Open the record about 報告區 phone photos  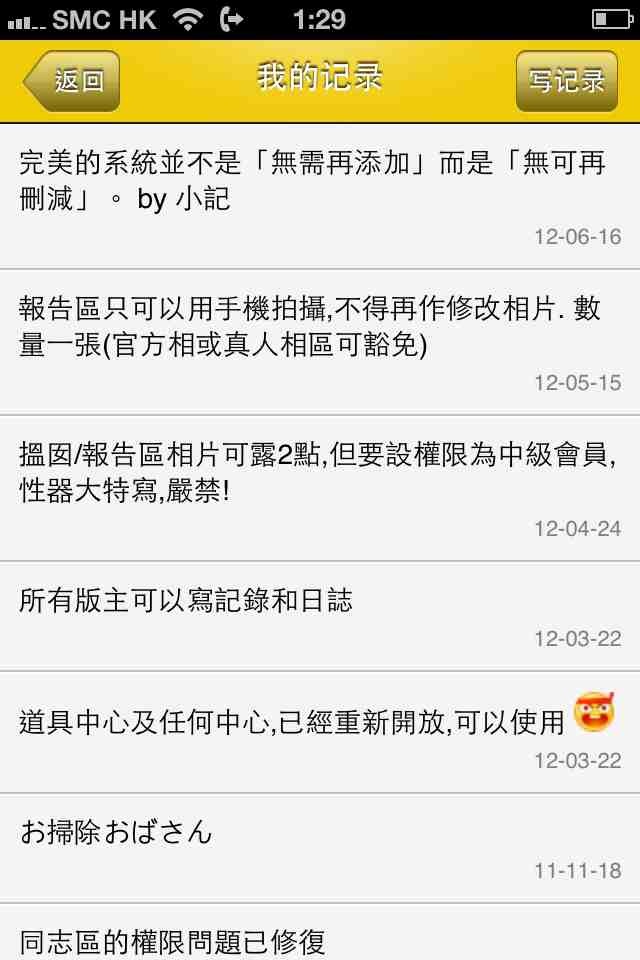point(320,342)
